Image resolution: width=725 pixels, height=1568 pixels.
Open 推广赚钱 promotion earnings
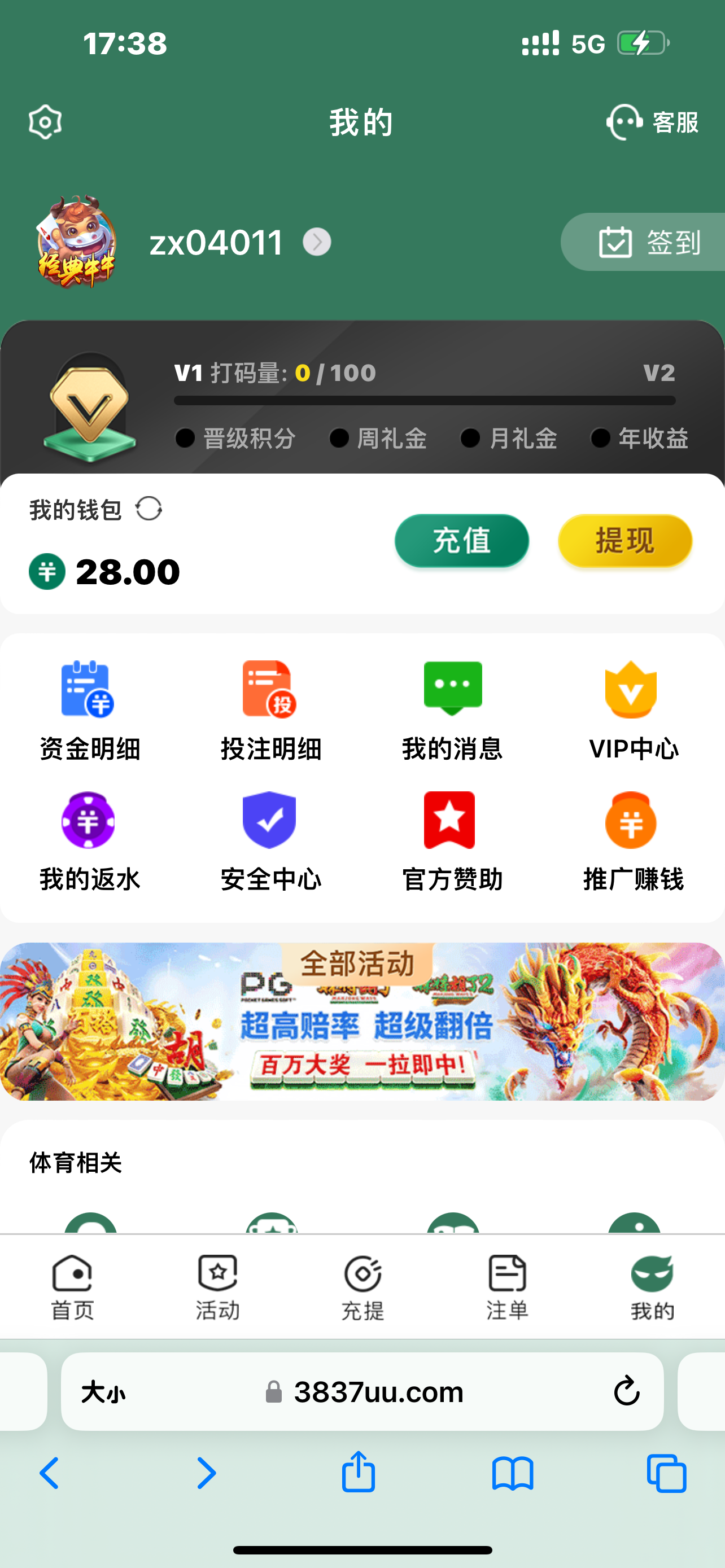click(633, 841)
